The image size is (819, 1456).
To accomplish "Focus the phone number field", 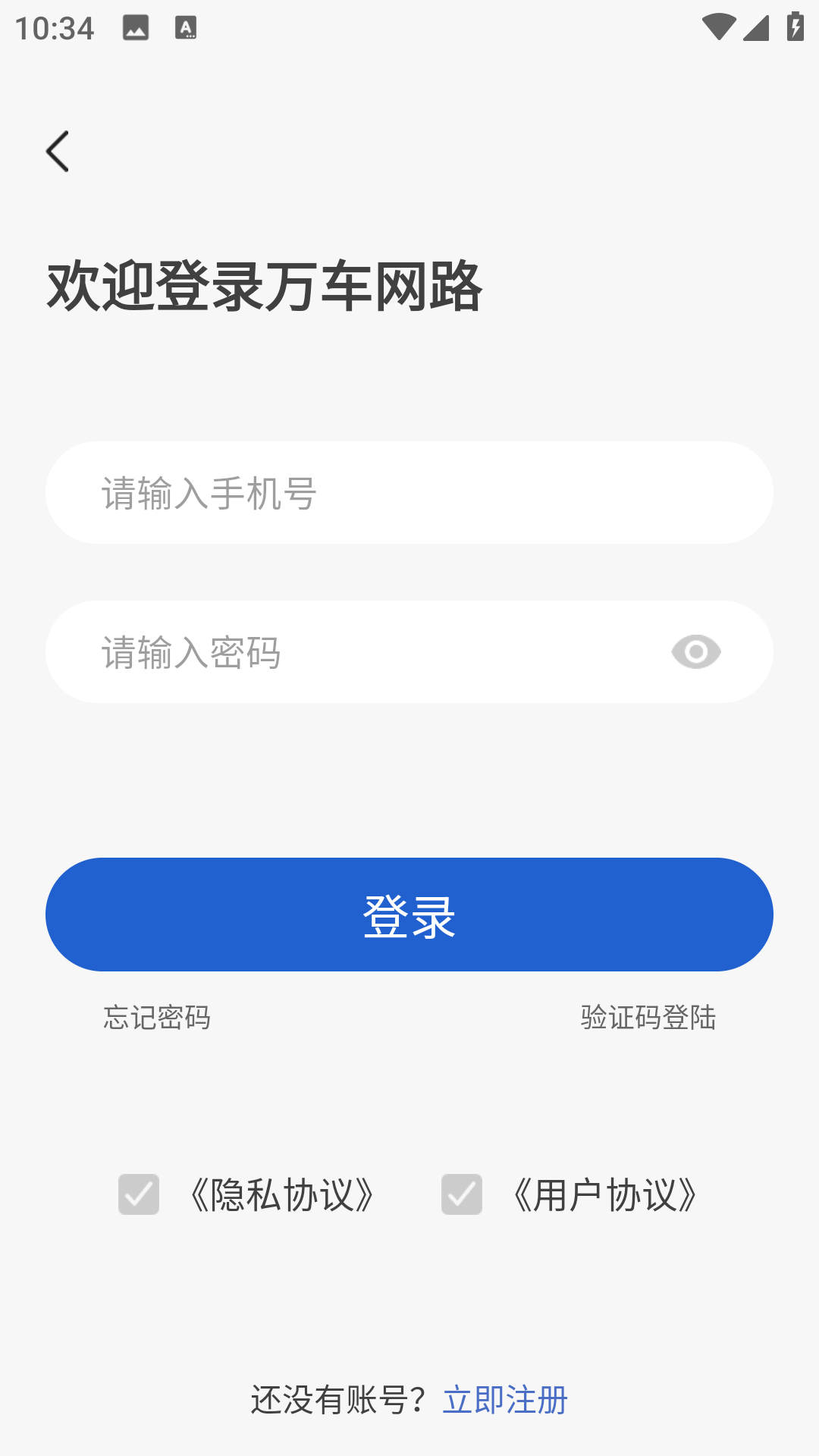I will coord(409,493).
